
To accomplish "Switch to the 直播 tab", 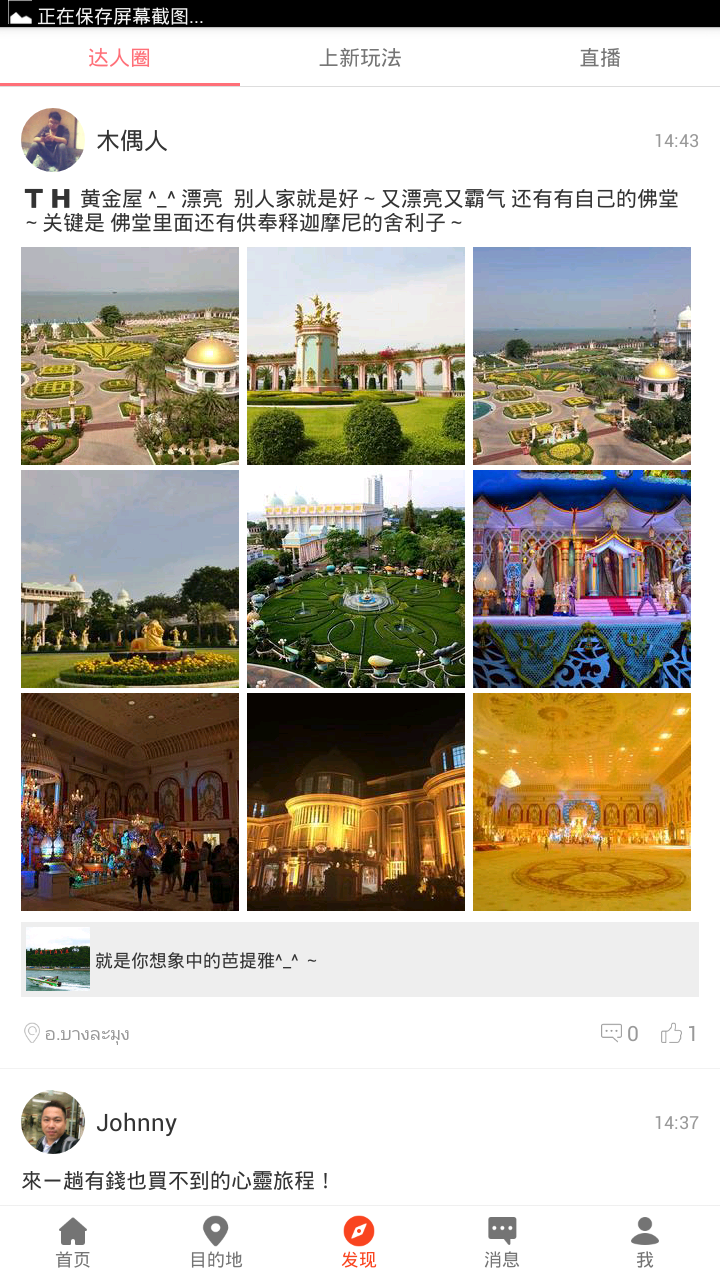I will point(600,58).
